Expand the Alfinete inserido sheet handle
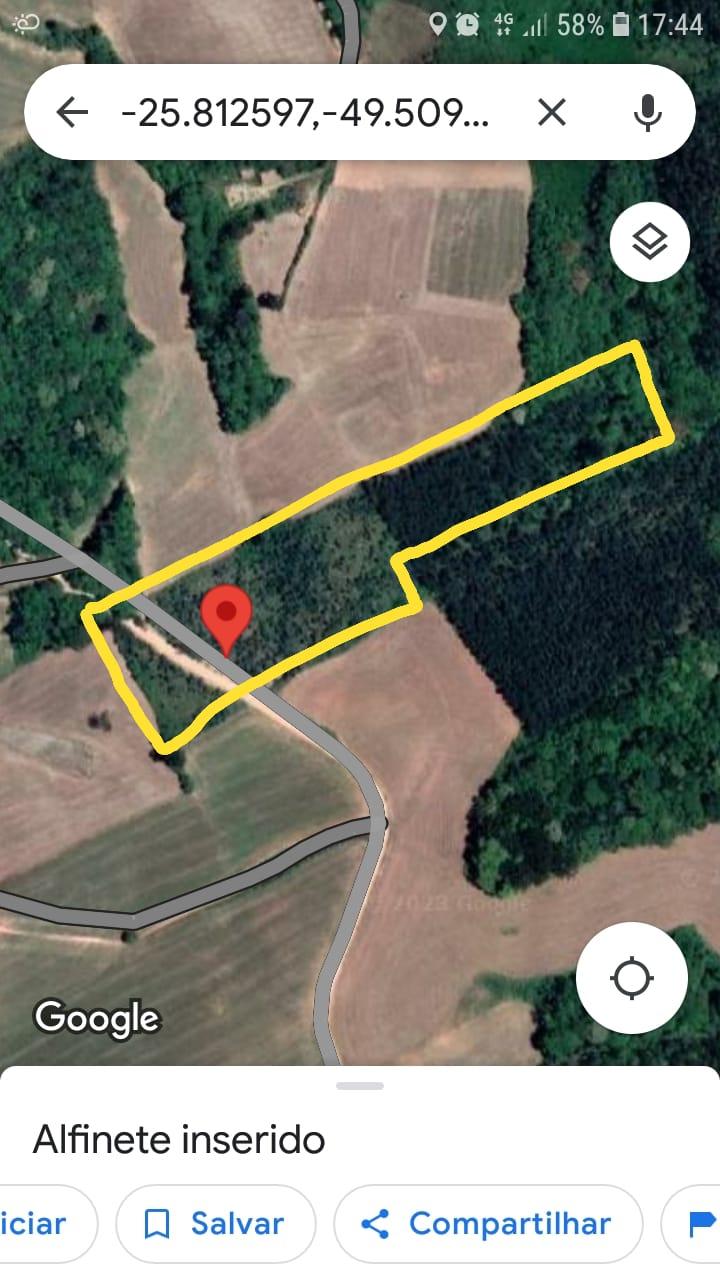The height and width of the screenshot is (1280, 720). (x=360, y=1086)
